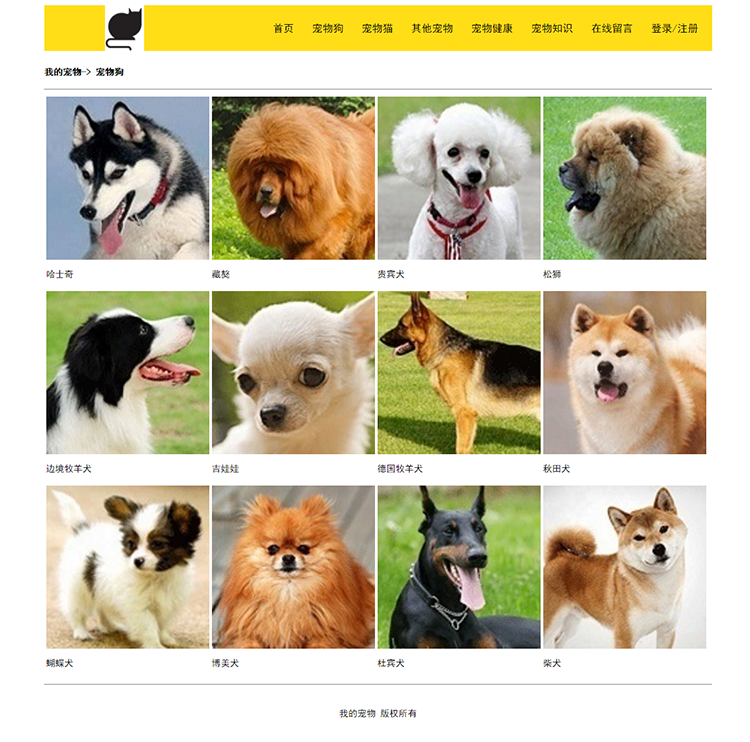750x742 pixels.
Task: View the 藏獒 picture tile
Action: pyautogui.click(x=293, y=178)
